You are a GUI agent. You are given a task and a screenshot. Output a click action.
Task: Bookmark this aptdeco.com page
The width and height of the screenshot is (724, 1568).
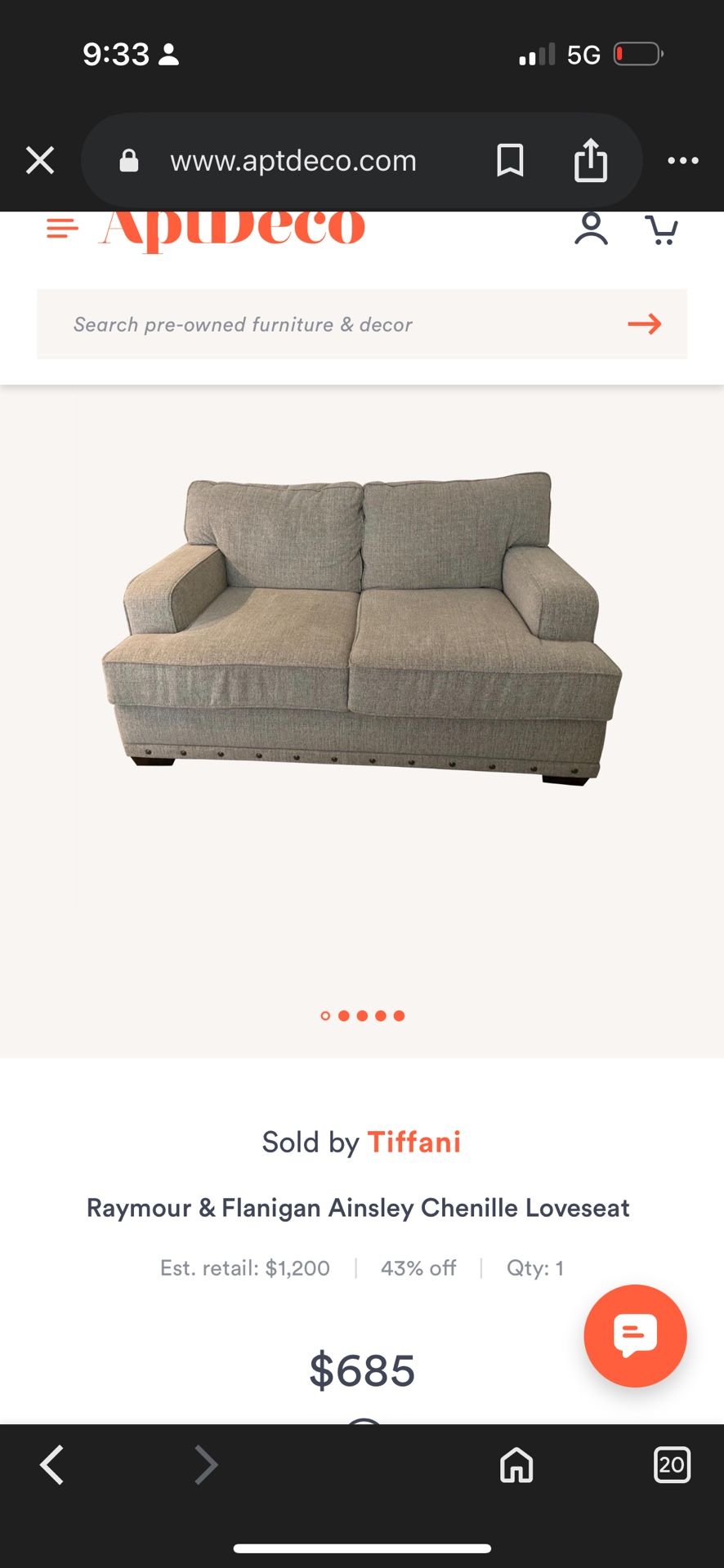pos(510,161)
